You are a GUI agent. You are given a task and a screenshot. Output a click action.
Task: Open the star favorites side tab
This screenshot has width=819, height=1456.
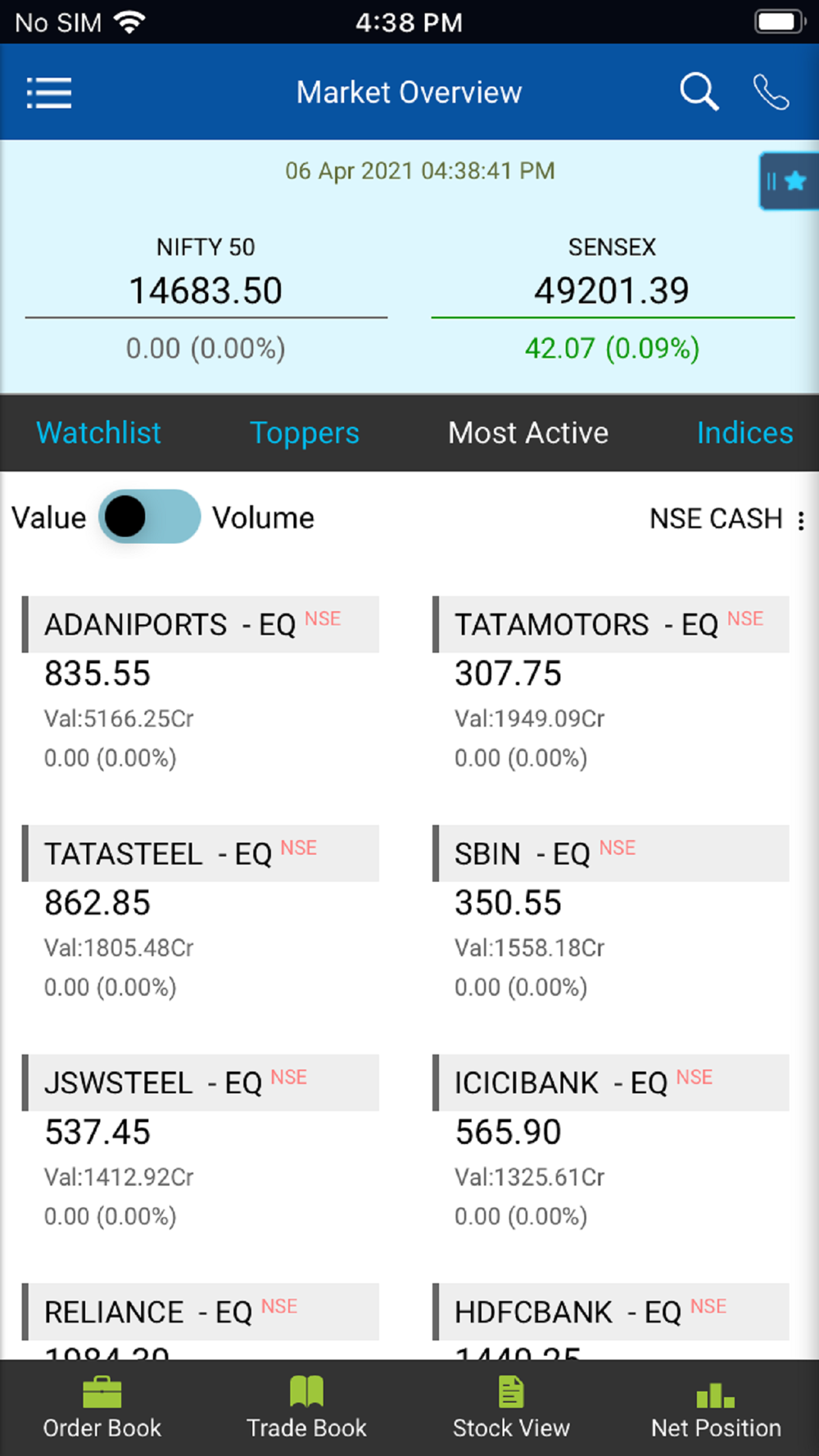[788, 182]
